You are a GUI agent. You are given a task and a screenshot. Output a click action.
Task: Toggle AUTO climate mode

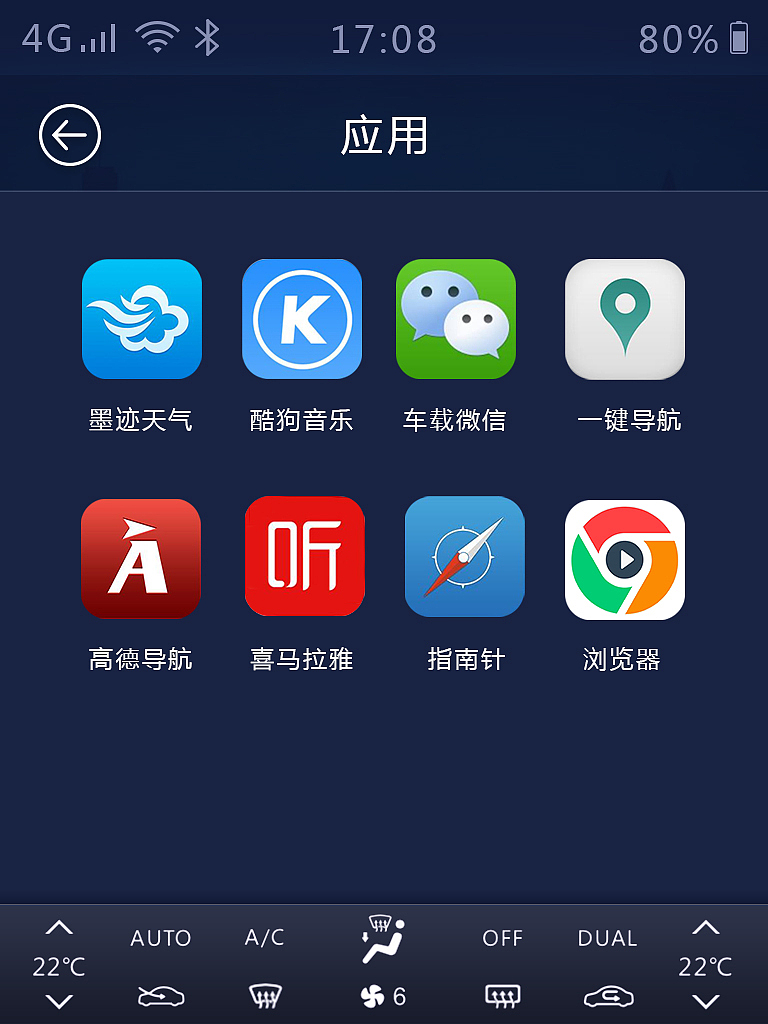click(x=160, y=938)
